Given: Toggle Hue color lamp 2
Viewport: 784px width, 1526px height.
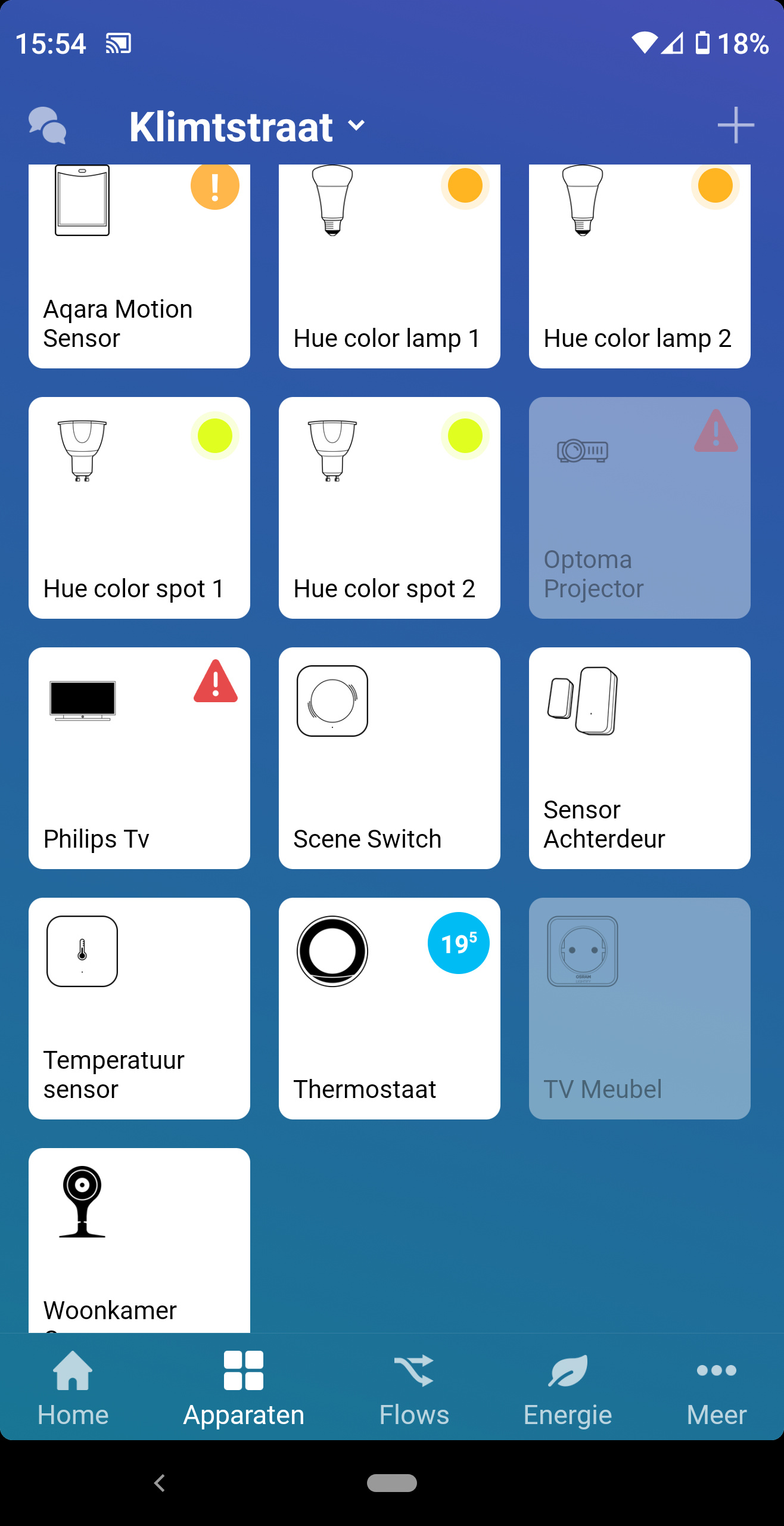Looking at the screenshot, I should (x=640, y=266).
